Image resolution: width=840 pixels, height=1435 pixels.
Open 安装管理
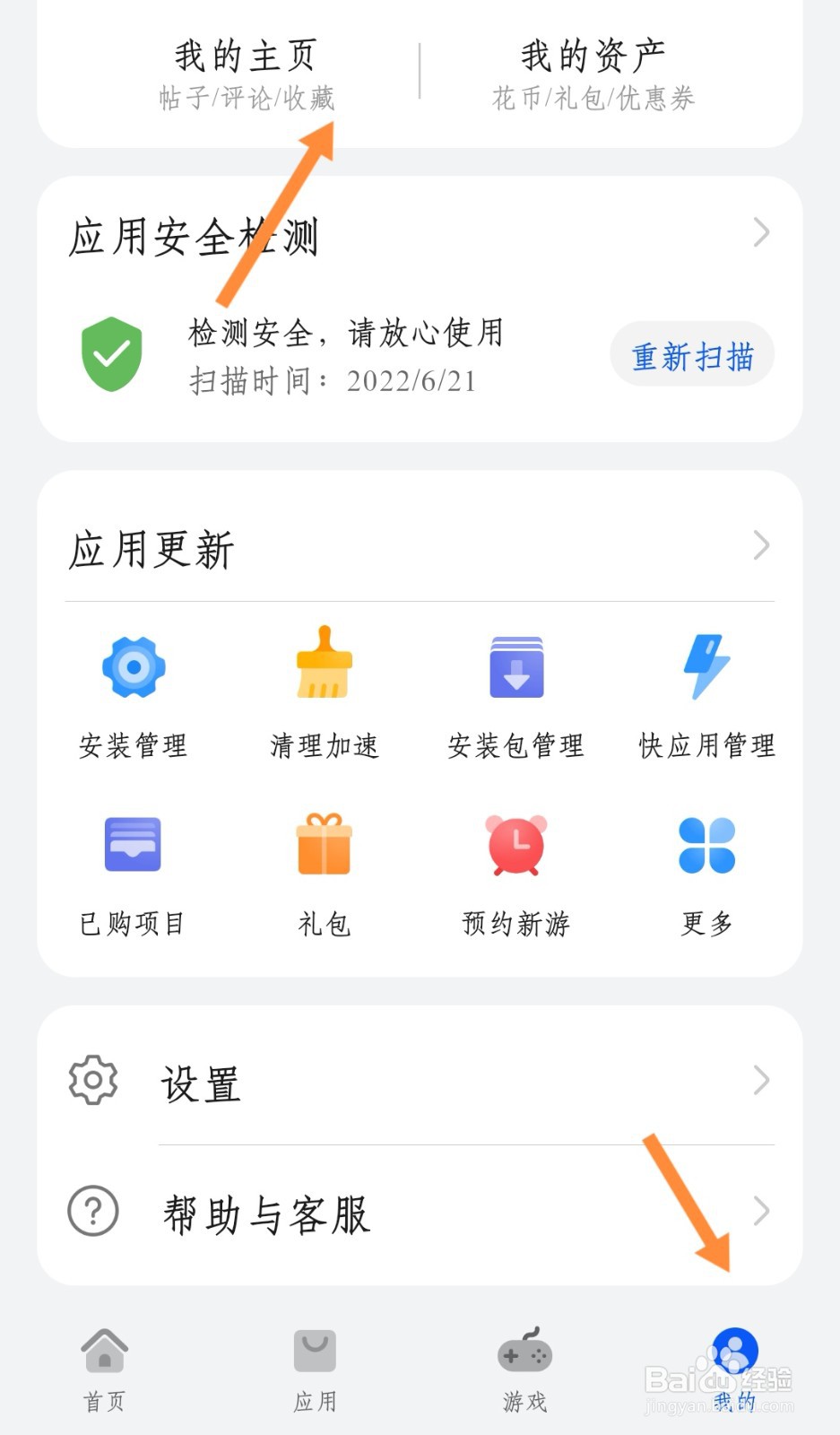pos(134,696)
